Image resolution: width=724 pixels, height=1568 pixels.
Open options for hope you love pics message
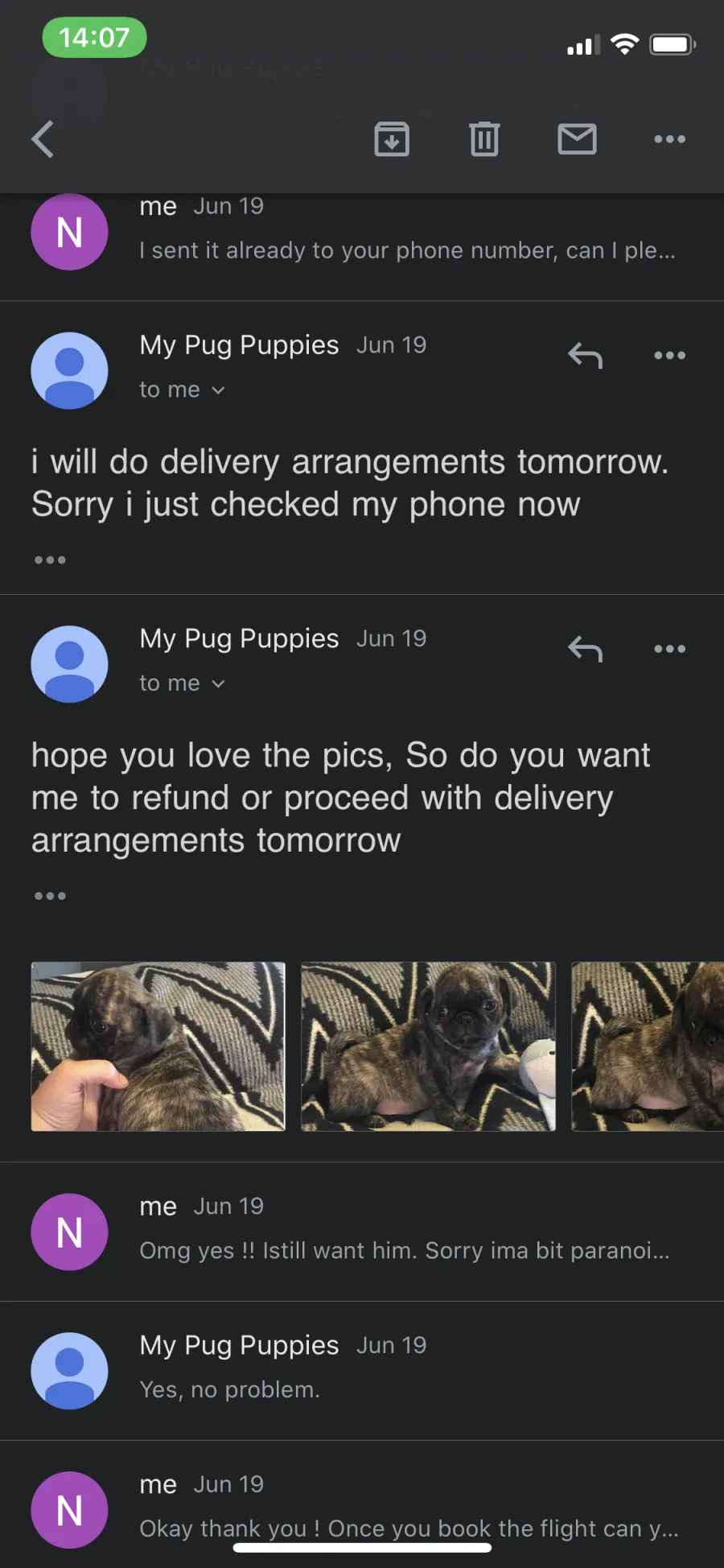(669, 649)
